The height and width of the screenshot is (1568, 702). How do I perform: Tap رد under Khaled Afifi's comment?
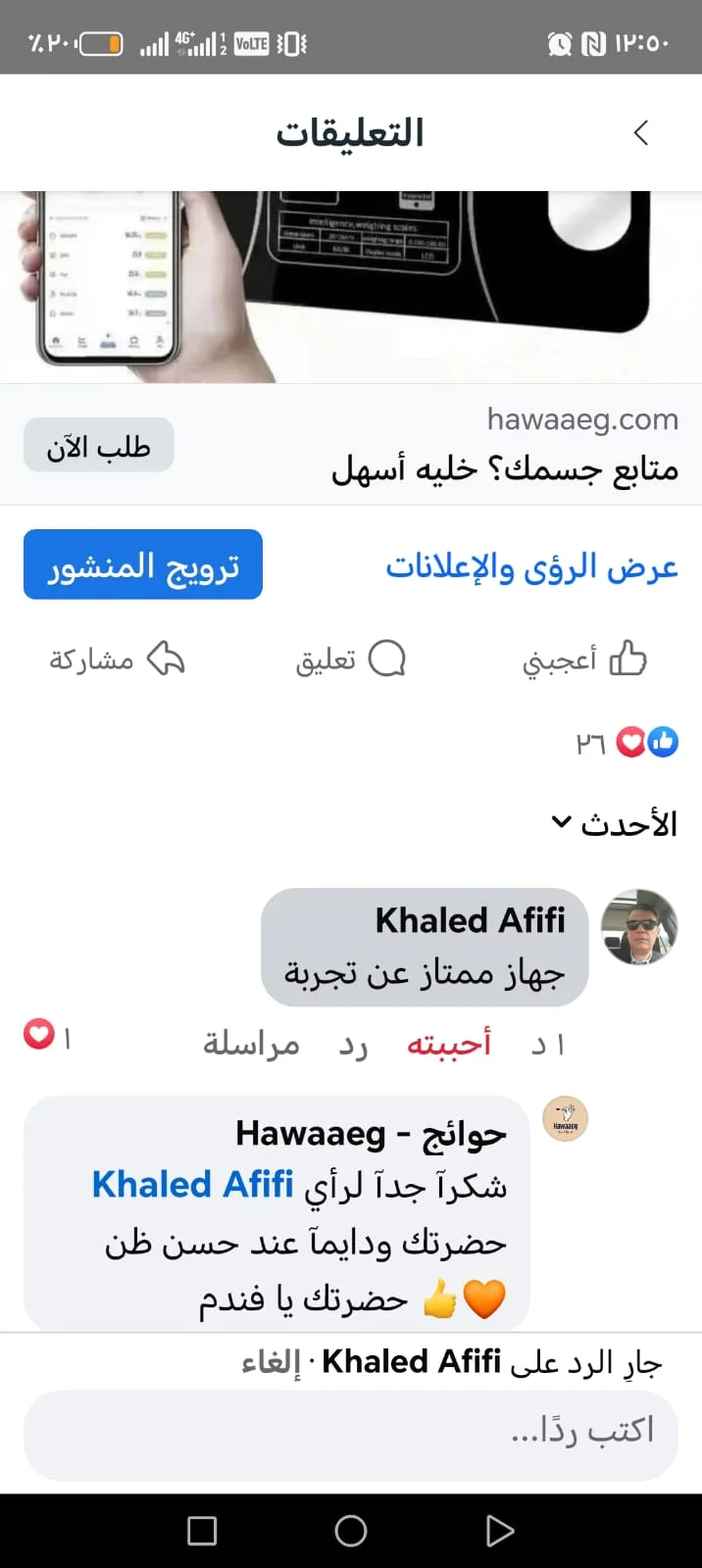tap(353, 1045)
